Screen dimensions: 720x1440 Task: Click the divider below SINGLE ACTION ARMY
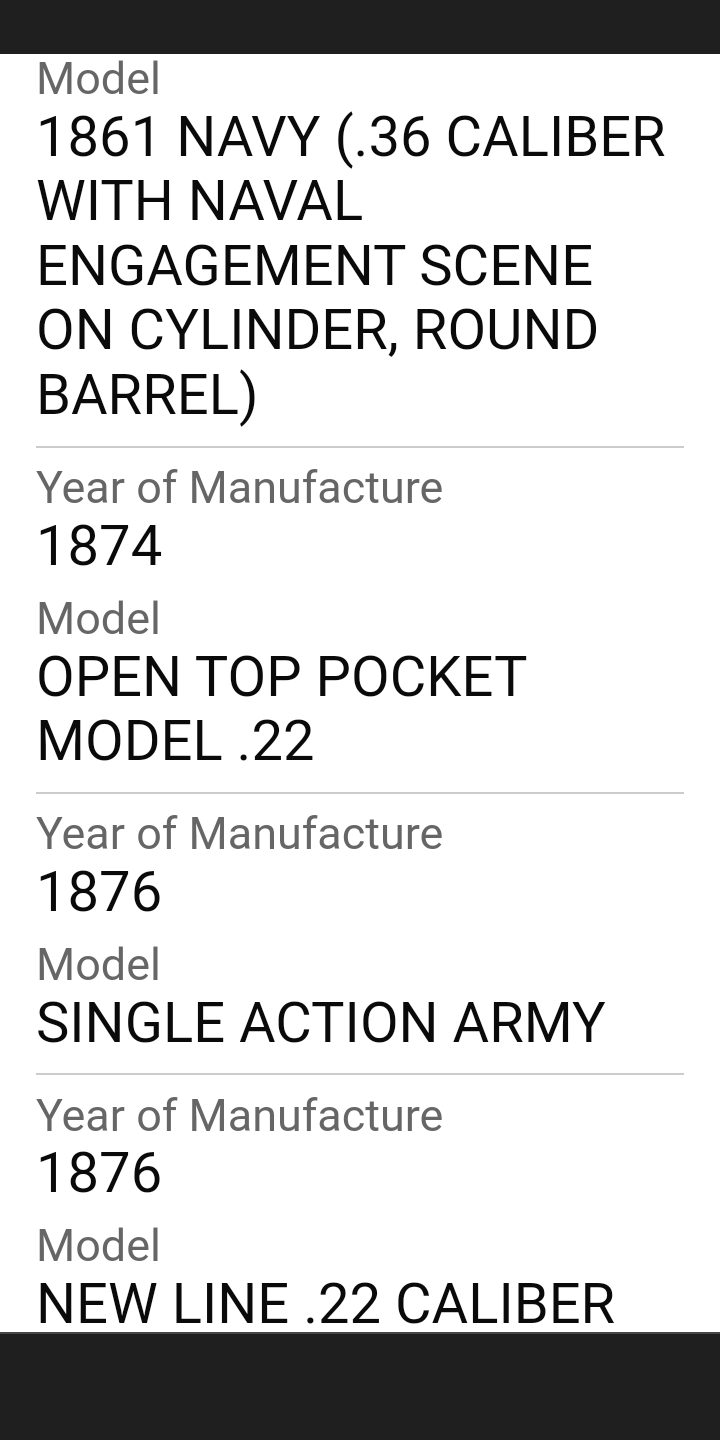click(x=360, y=1073)
